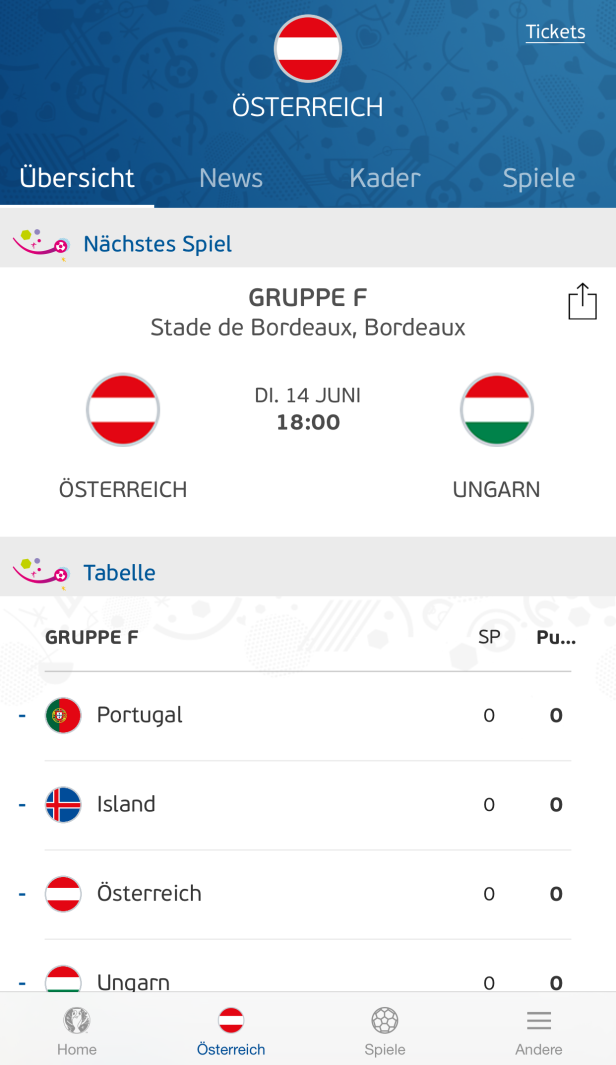Share the Gruppe F match
Image resolution: width=616 pixels, height=1065 pixels.
tap(582, 302)
